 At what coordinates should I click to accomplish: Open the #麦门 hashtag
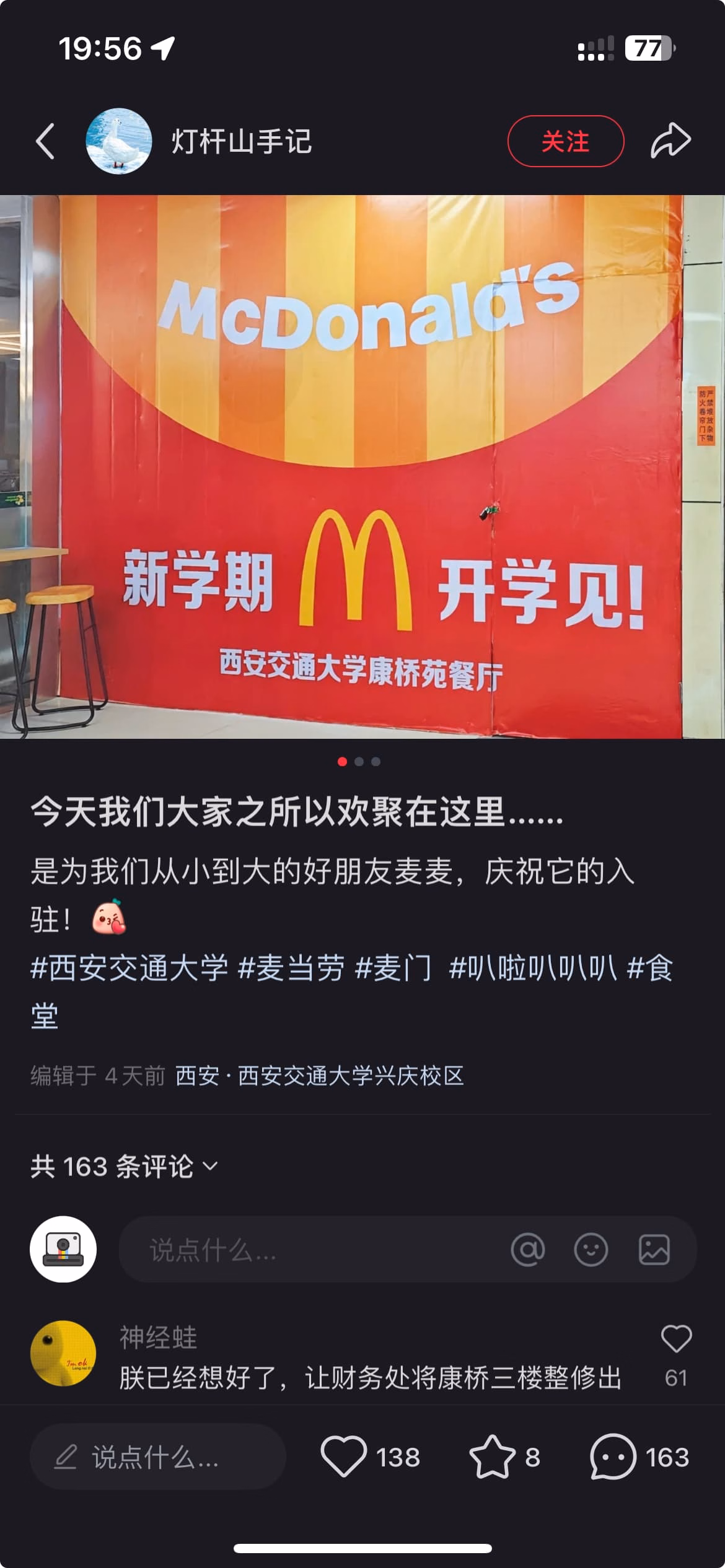pyautogui.click(x=393, y=968)
